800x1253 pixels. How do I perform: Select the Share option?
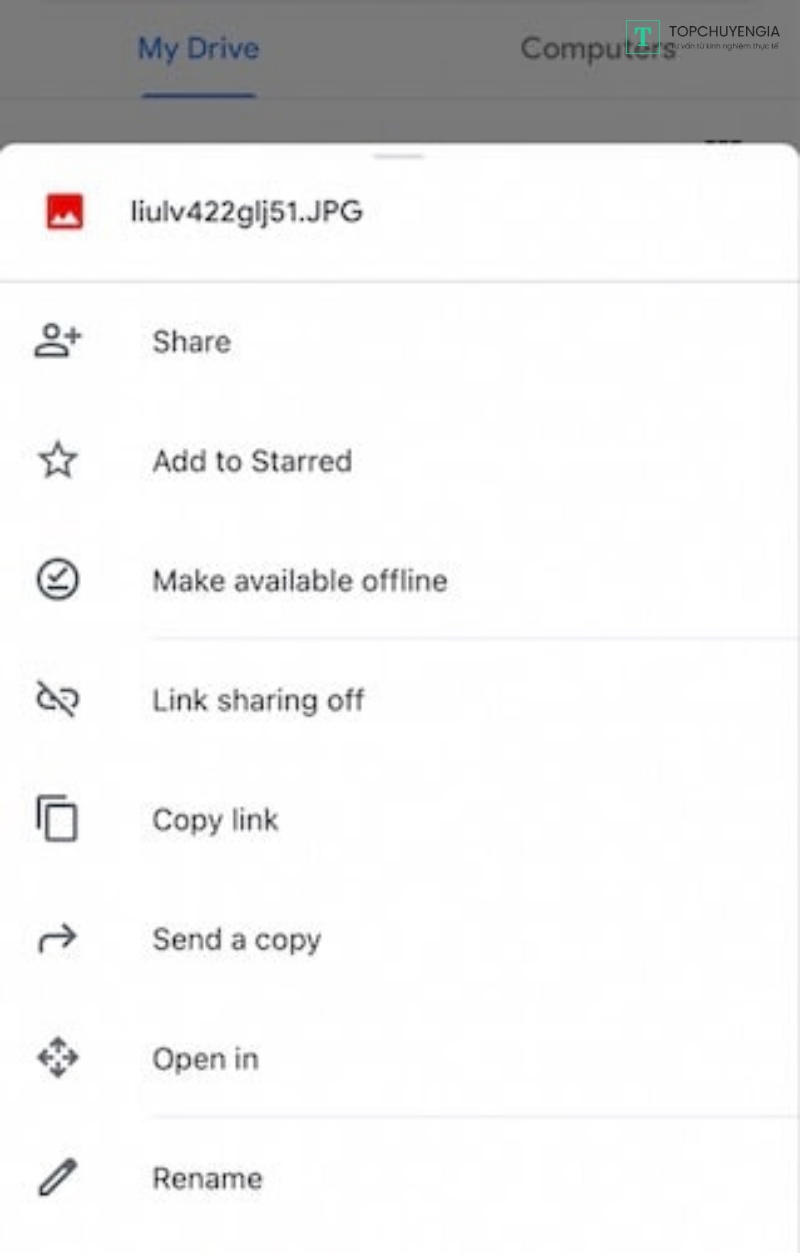191,342
